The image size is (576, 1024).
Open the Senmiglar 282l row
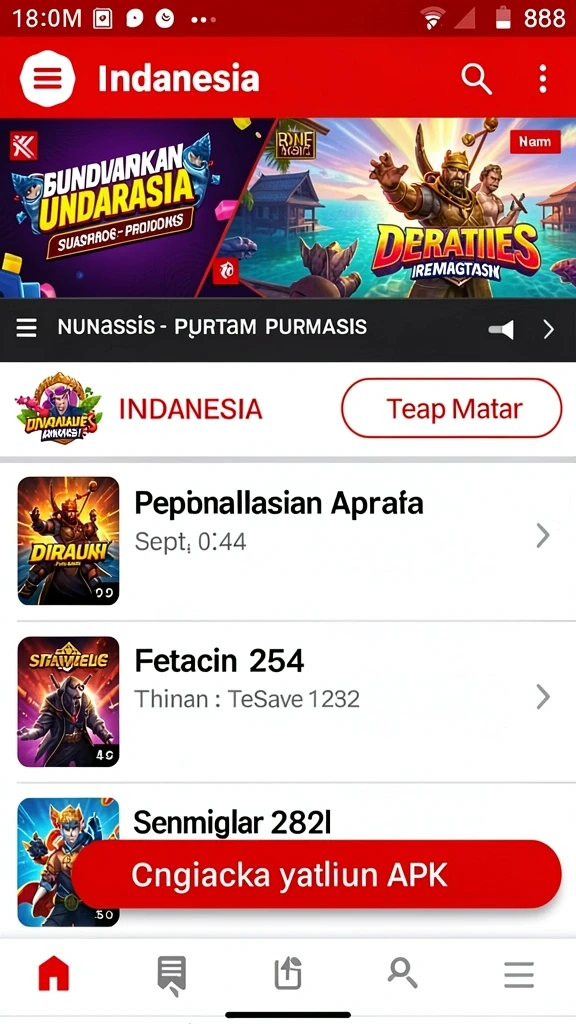tap(288, 861)
